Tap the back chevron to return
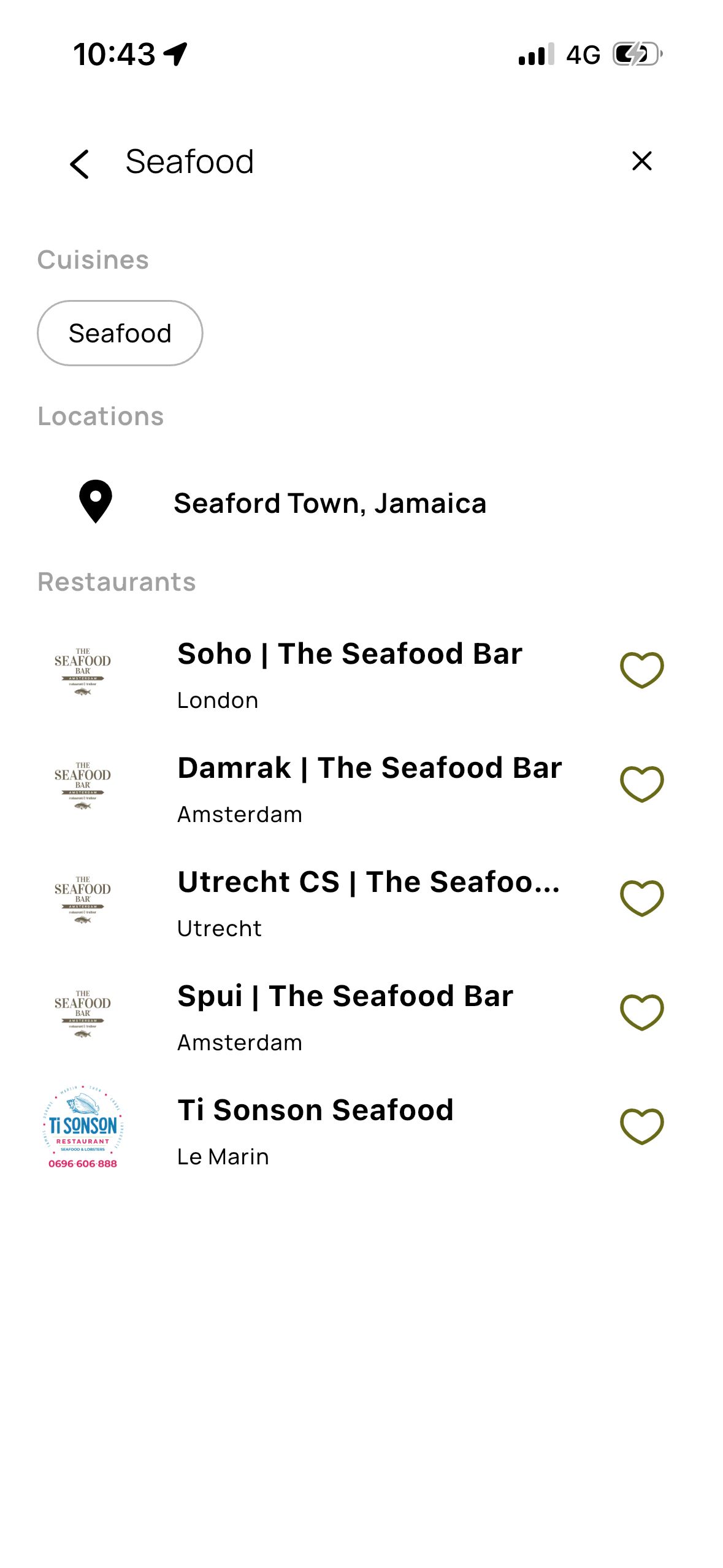This screenshot has width=723, height=1568. [x=80, y=162]
